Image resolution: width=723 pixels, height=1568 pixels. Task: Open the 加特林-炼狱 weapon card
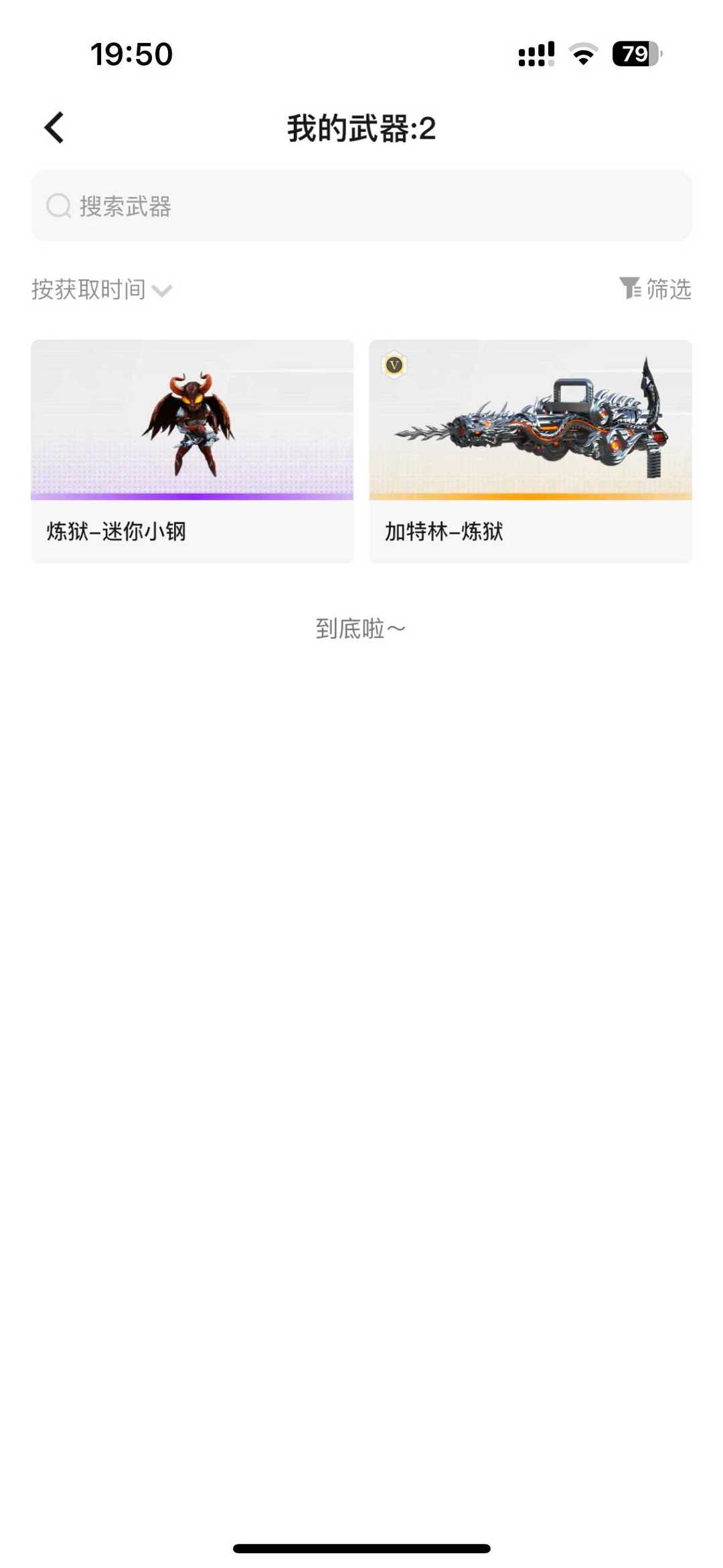531,449
